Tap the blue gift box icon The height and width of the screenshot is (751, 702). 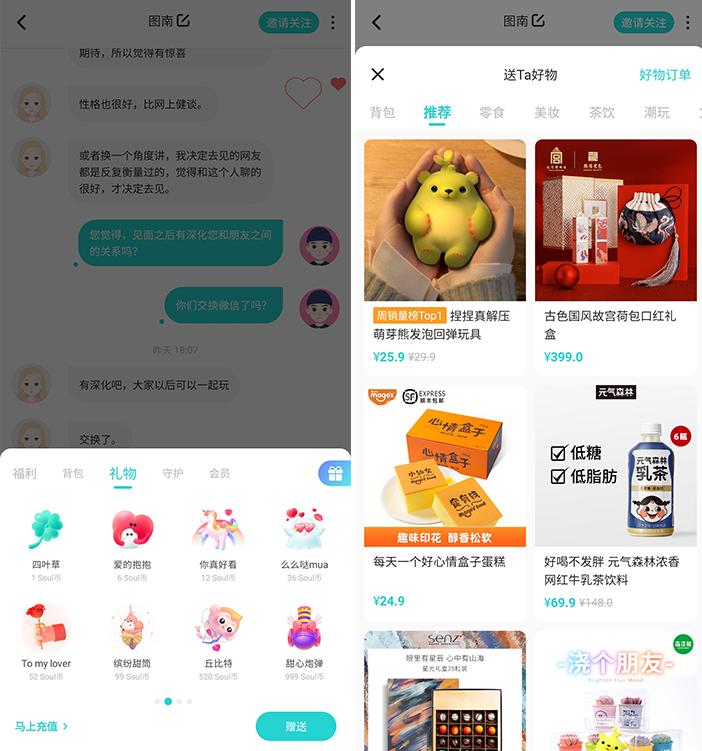334,474
